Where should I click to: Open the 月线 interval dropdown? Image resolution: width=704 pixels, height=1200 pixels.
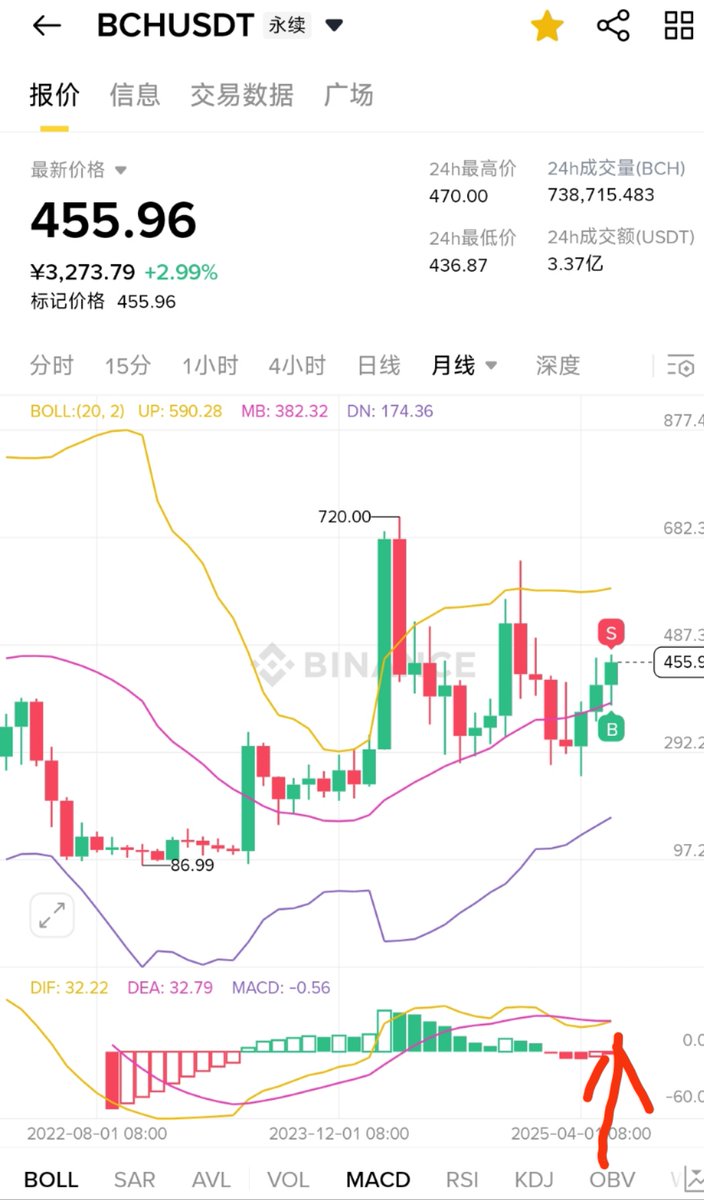point(464,366)
